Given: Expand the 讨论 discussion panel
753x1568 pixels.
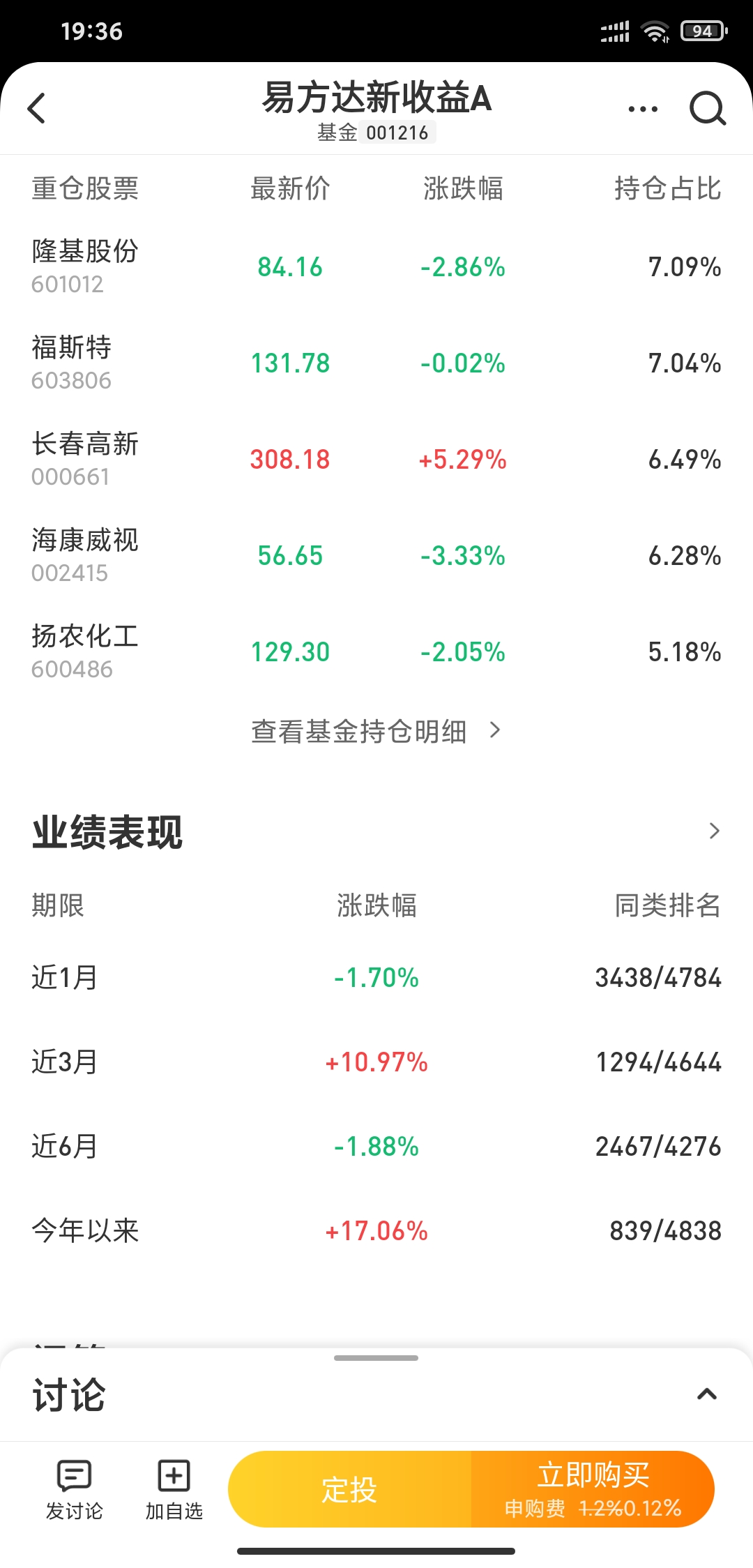Looking at the screenshot, I should (706, 1394).
